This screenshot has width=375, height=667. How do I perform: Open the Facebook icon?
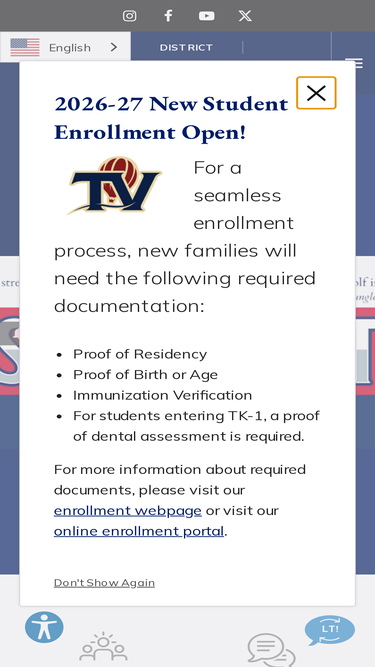(168, 16)
